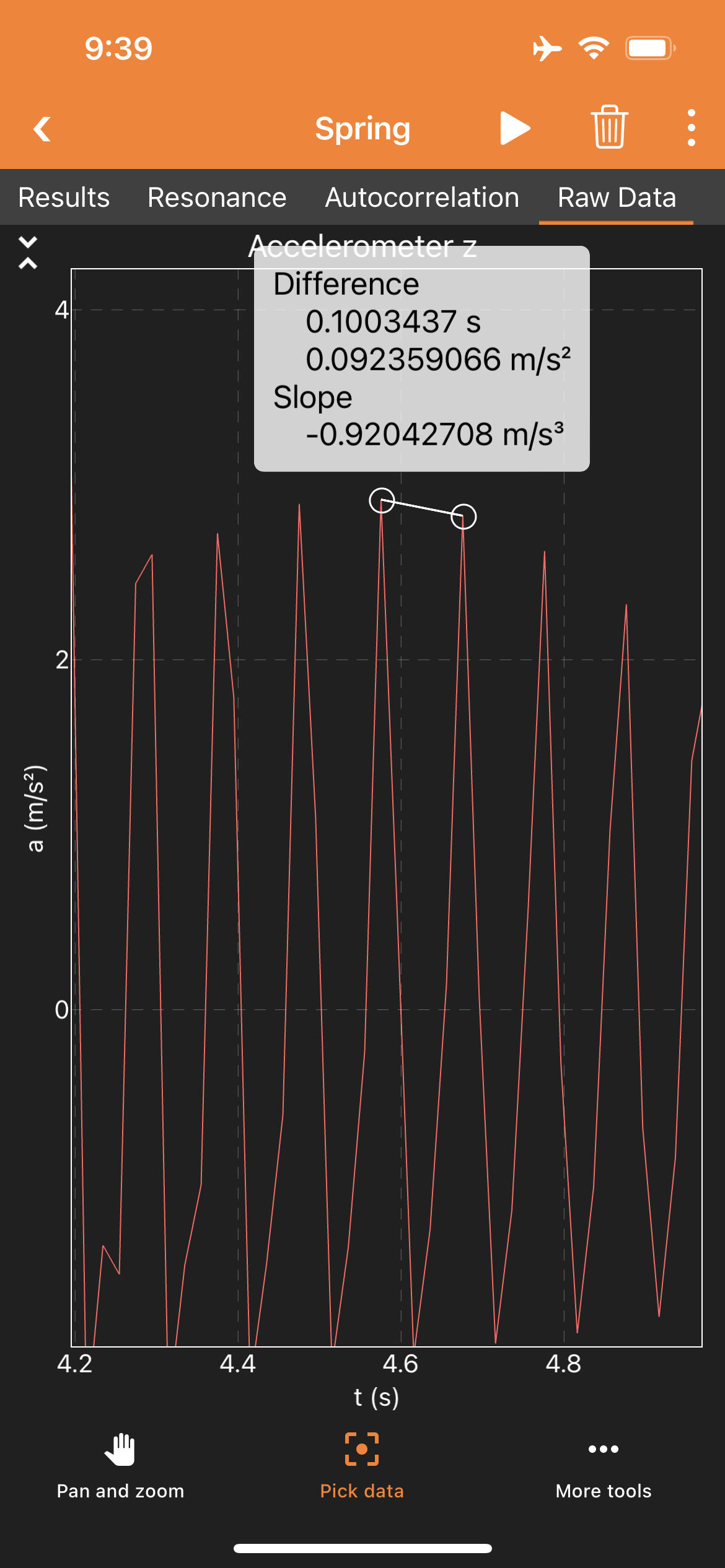Go back from the Spring experiment
The image size is (725, 1568).
[42, 129]
